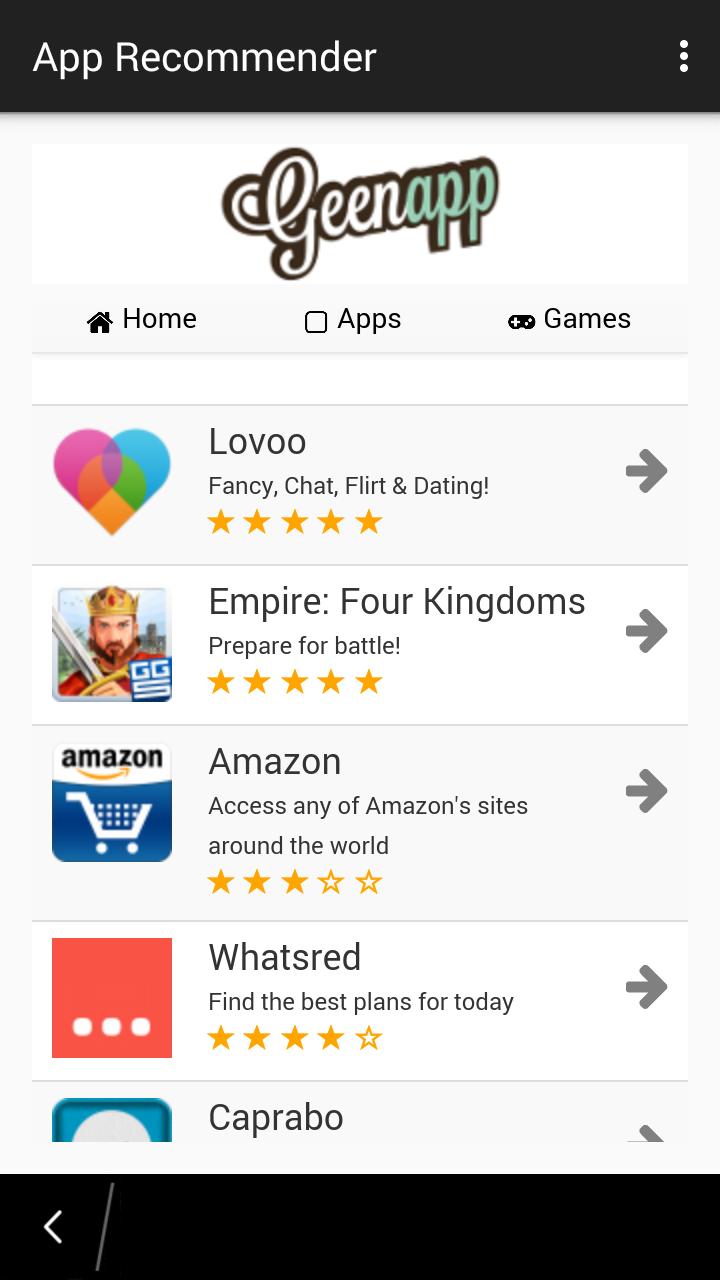The height and width of the screenshot is (1280, 720).
Task: Select the Caprabo app icon
Action: click(111, 1120)
